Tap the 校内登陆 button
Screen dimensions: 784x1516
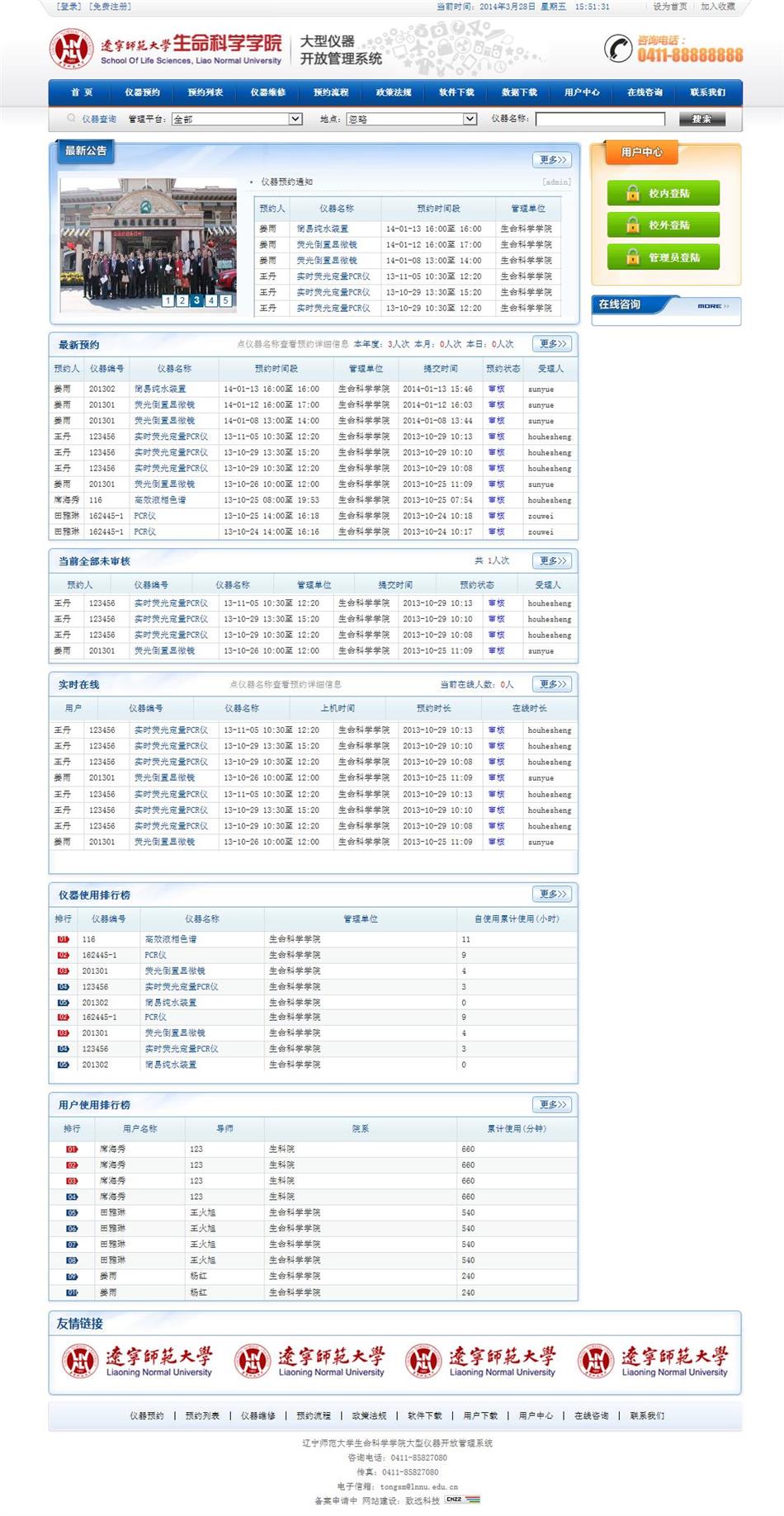(x=663, y=193)
